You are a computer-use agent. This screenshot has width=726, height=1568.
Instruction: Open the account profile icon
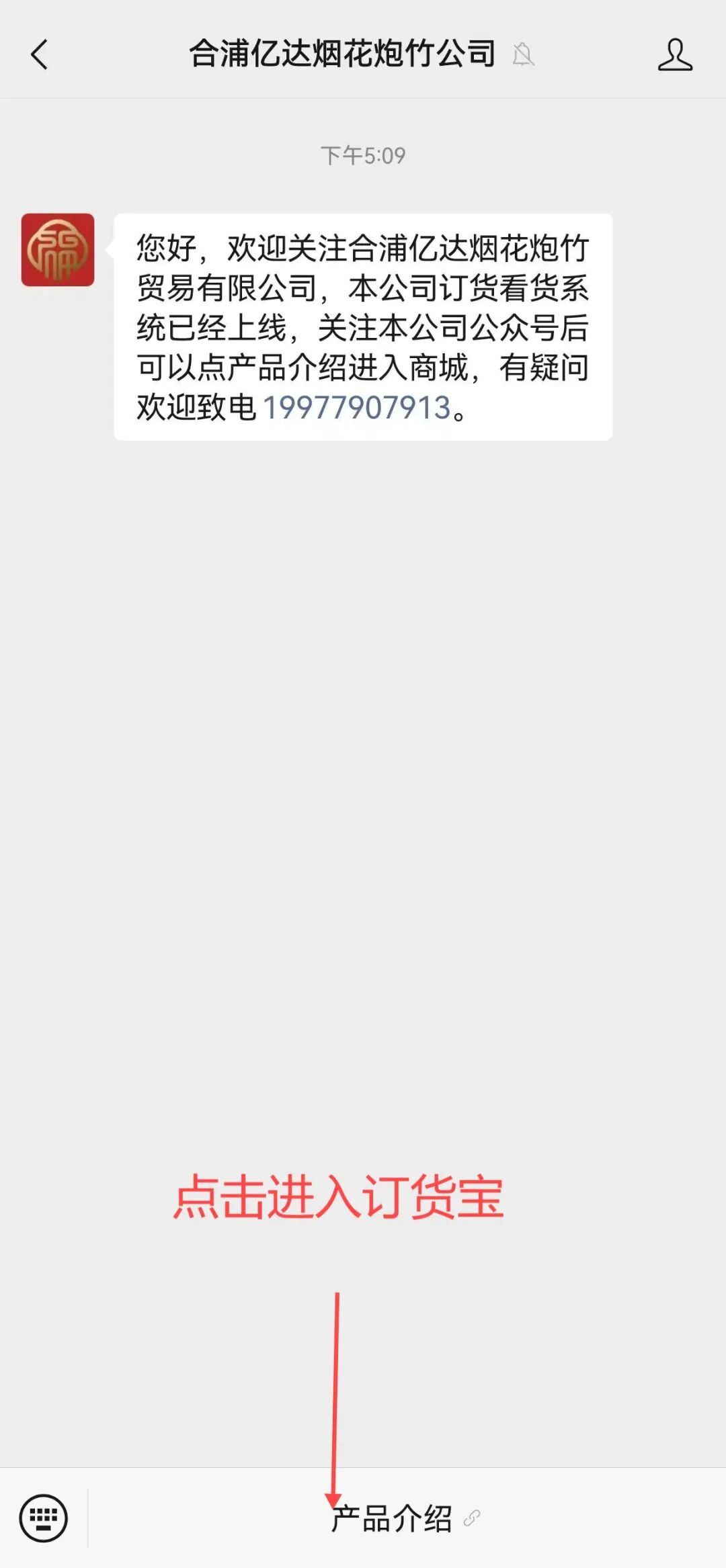coord(674,54)
